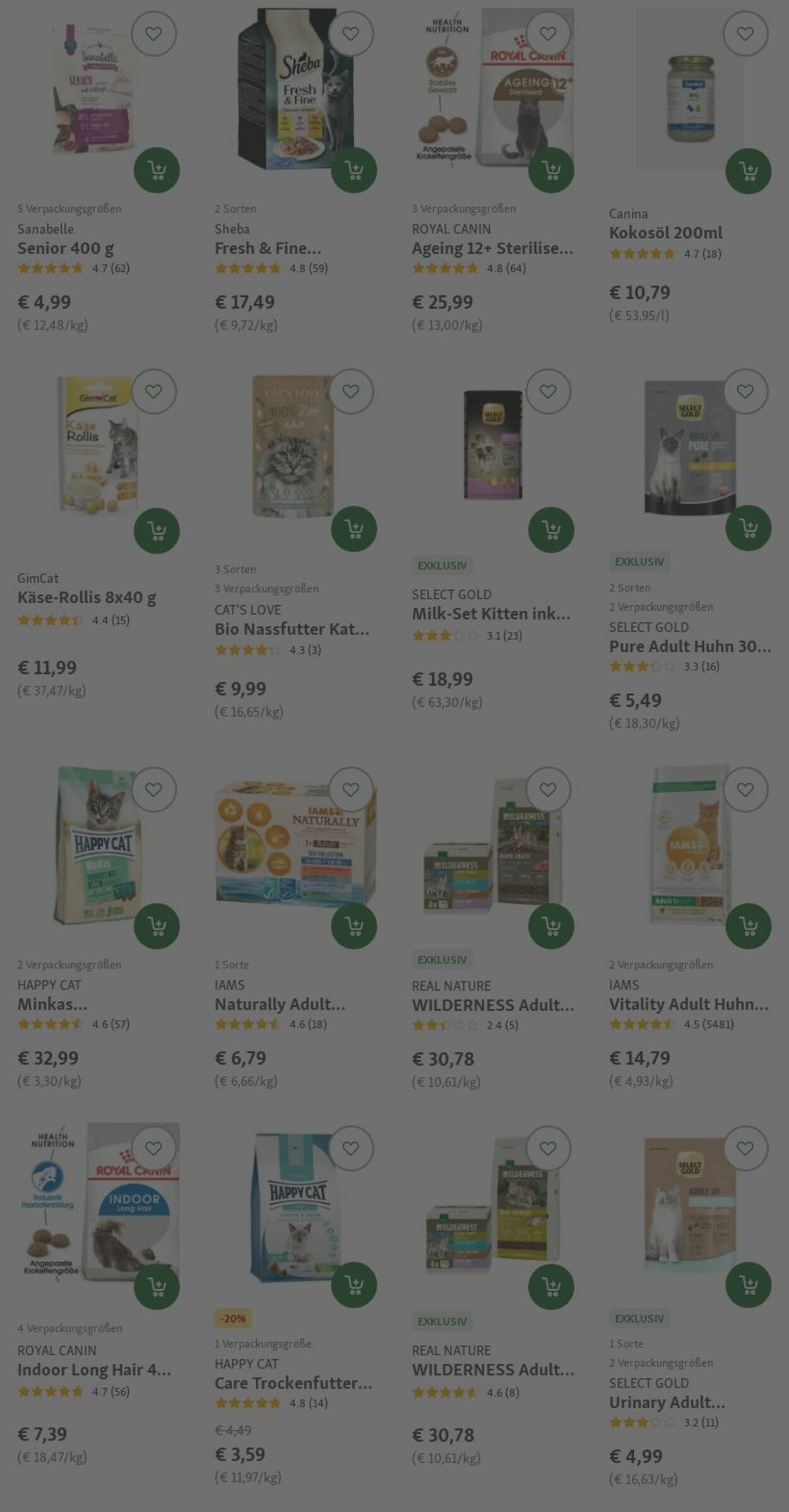Add Sanabelle Senior 400 g to wishlist
789x1512 pixels.
(153, 33)
